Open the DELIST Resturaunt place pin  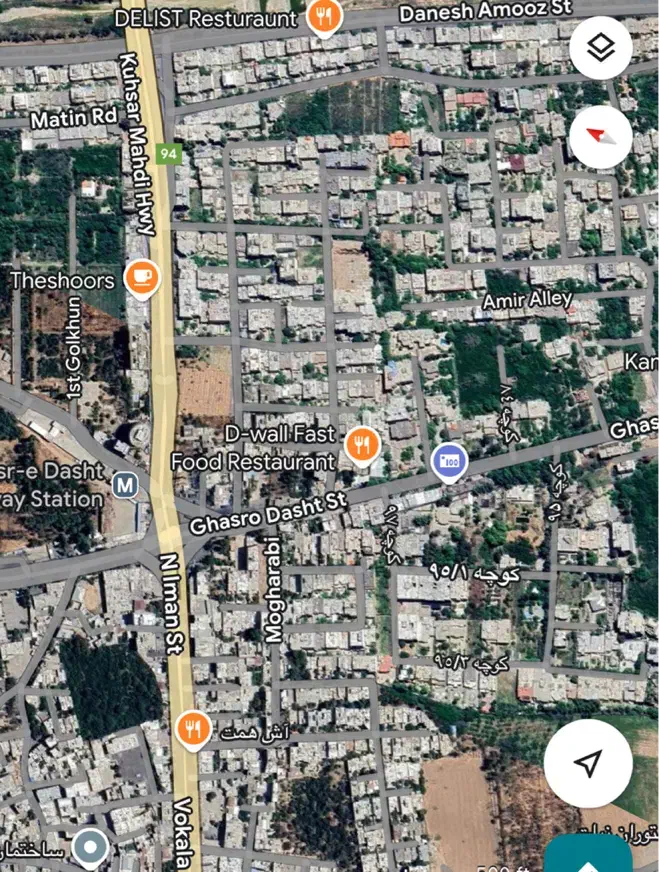[324, 17]
